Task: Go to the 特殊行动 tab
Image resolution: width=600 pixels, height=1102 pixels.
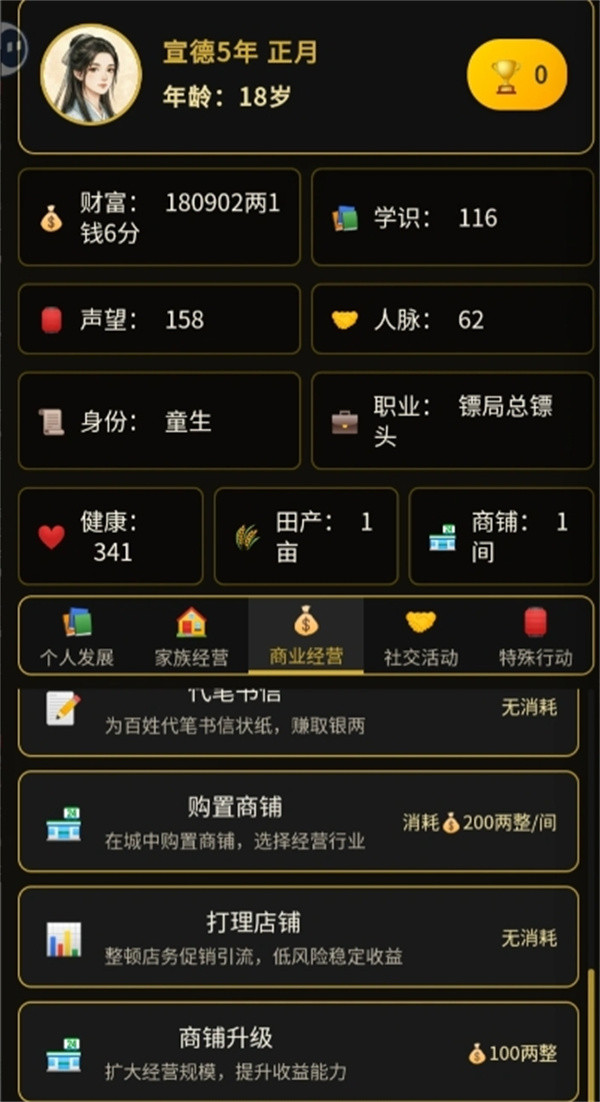Action: coord(536,637)
